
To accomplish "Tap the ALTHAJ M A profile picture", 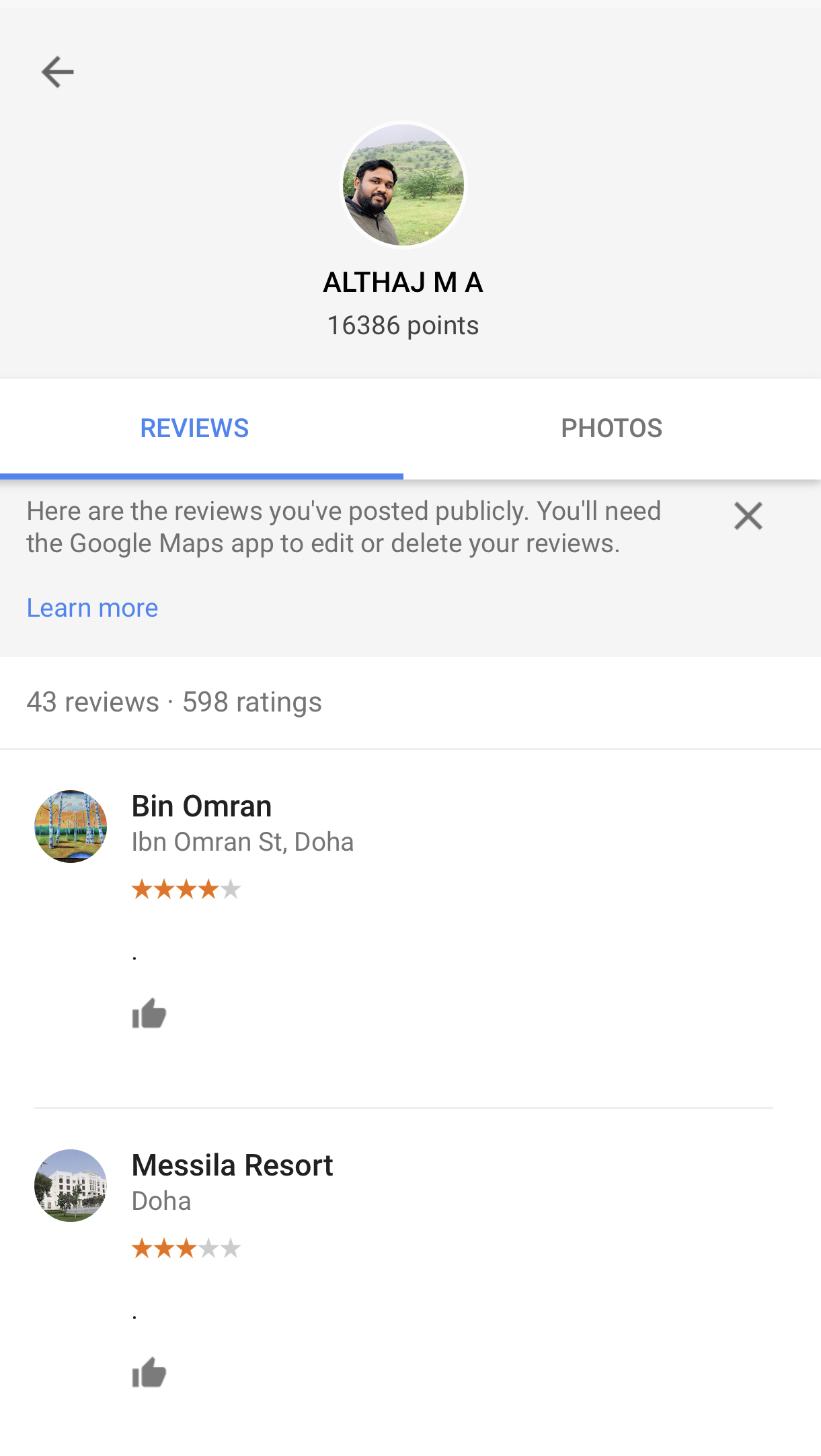I will (403, 184).
